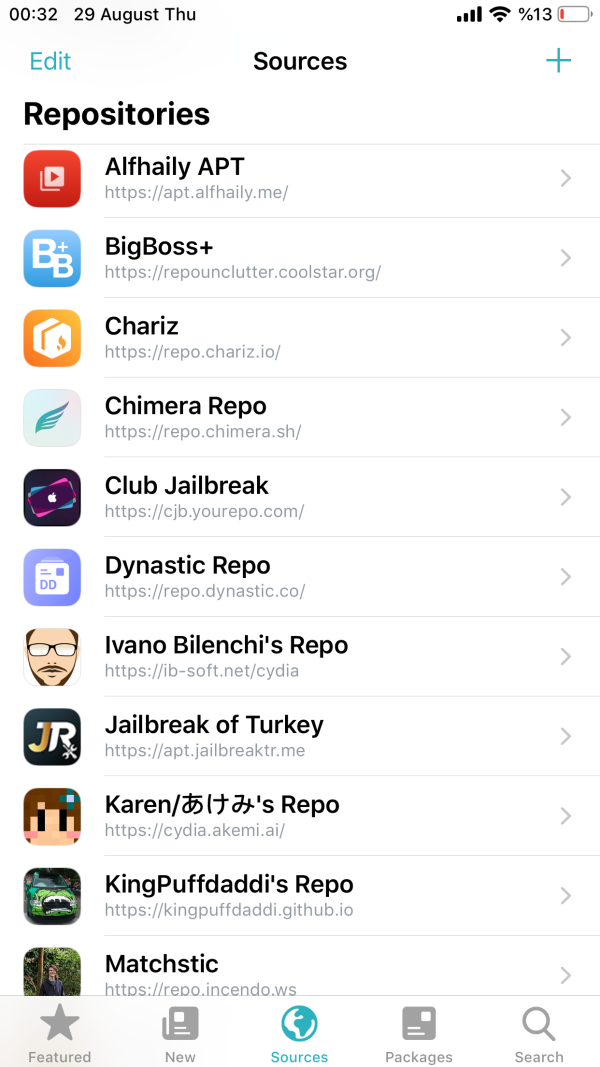Open Dynastic Repo
600x1067 pixels.
coord(300,577)
